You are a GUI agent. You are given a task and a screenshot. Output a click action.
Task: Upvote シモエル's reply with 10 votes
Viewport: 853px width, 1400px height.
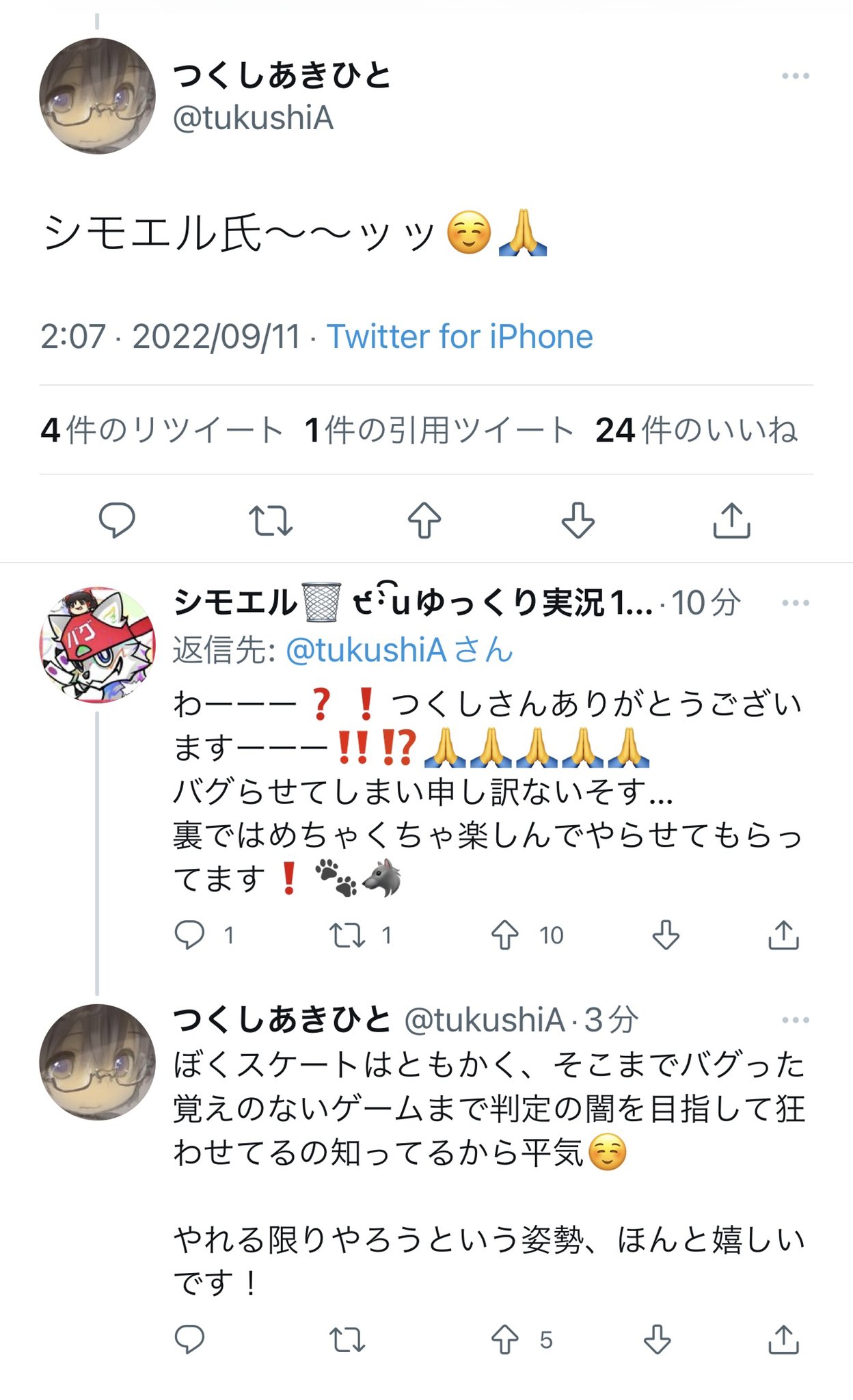coord(505,934)
